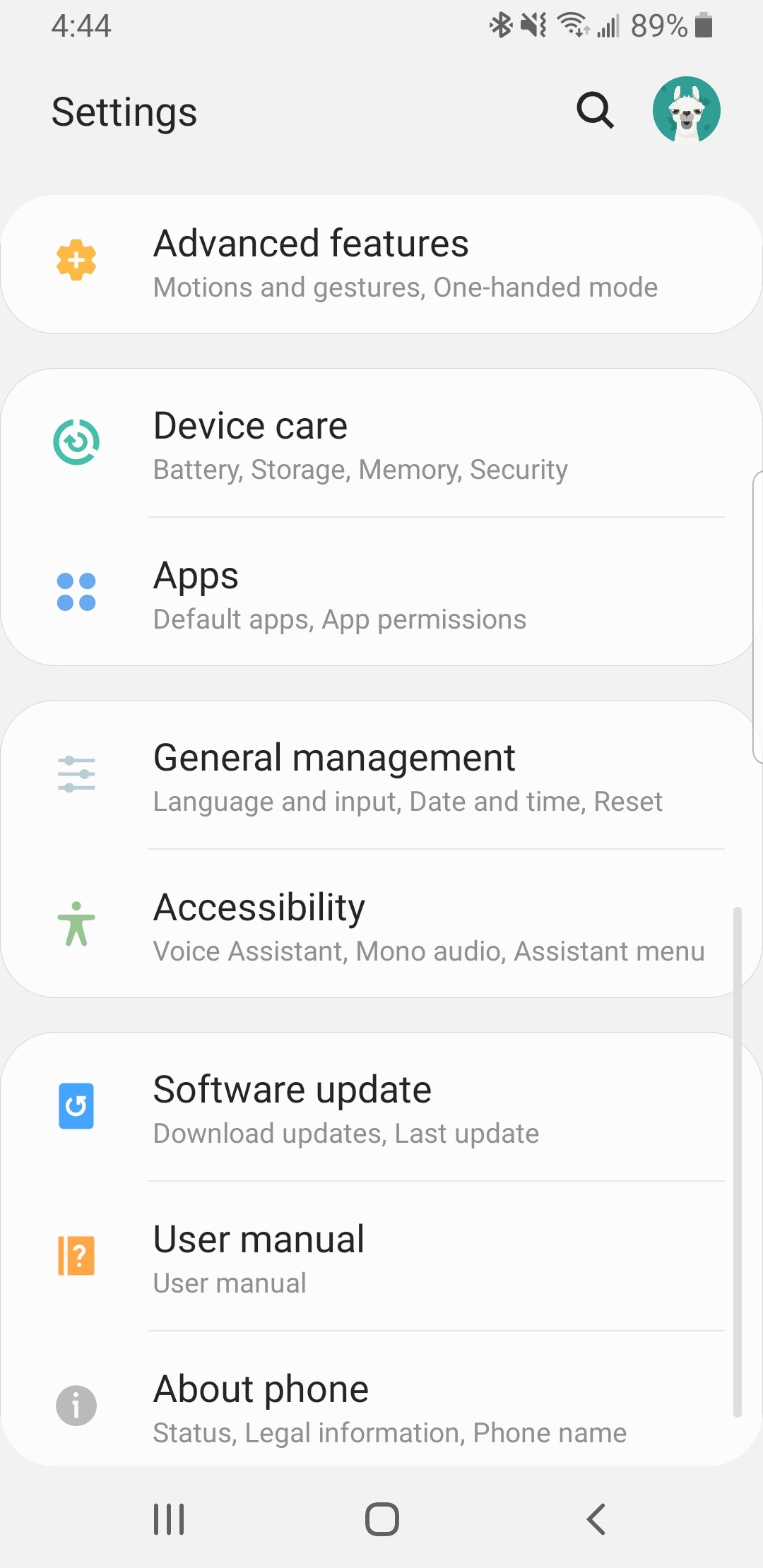Open Accessibility options
The image size is (763, 1568).
[x=381, y=925]
